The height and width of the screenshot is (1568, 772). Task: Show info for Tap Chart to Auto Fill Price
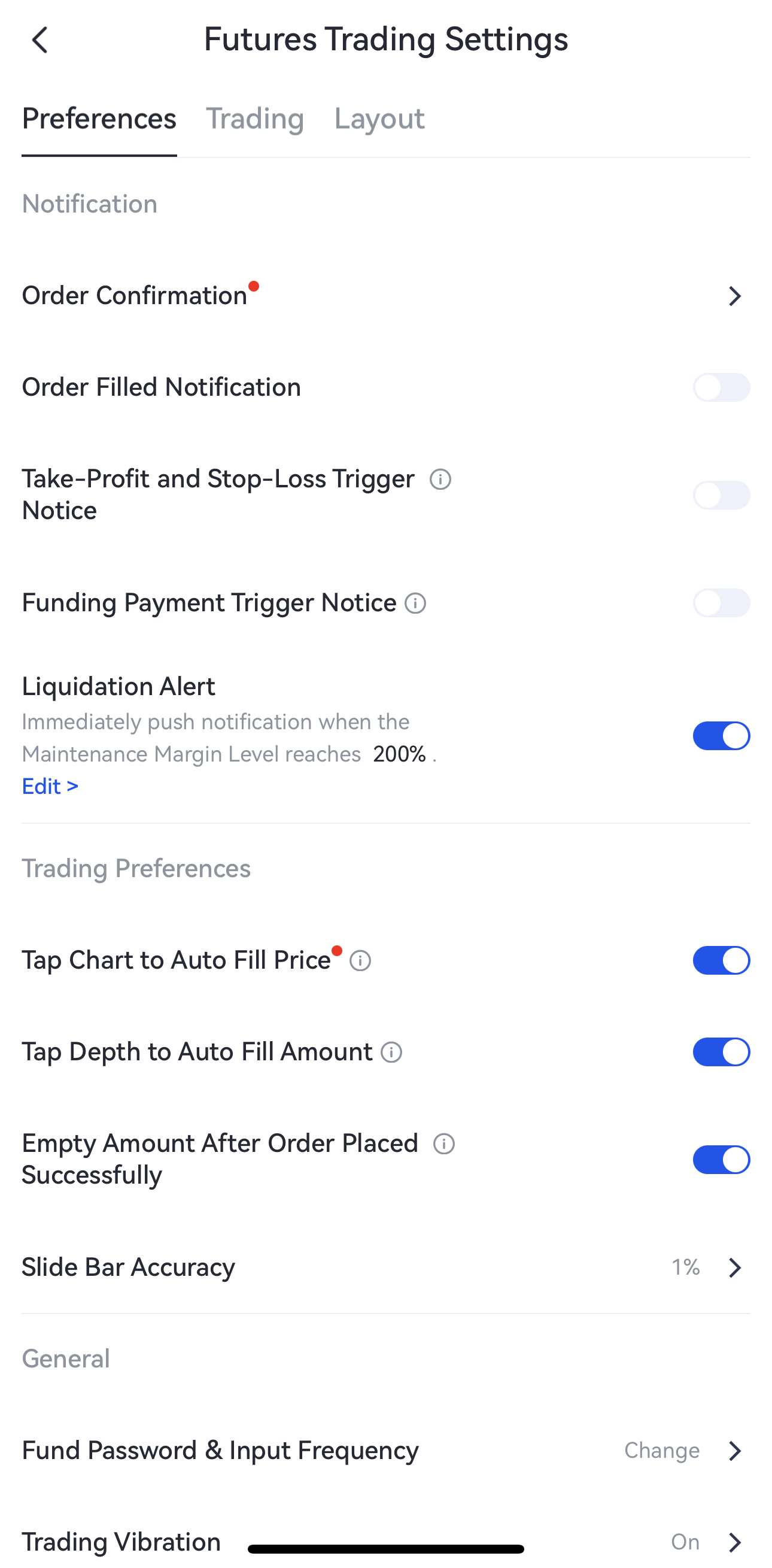360,961
